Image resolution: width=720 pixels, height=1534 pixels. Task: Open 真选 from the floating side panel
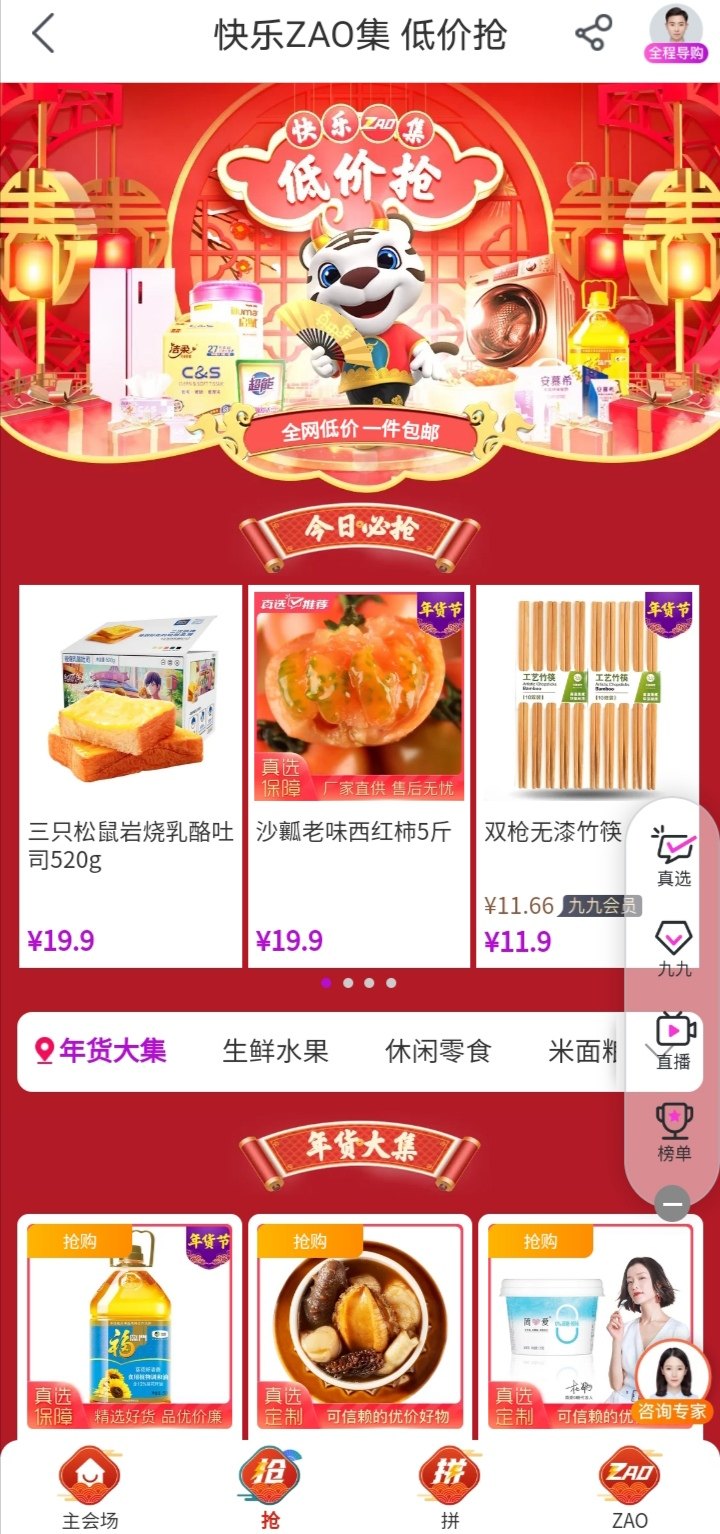[673, 857]
